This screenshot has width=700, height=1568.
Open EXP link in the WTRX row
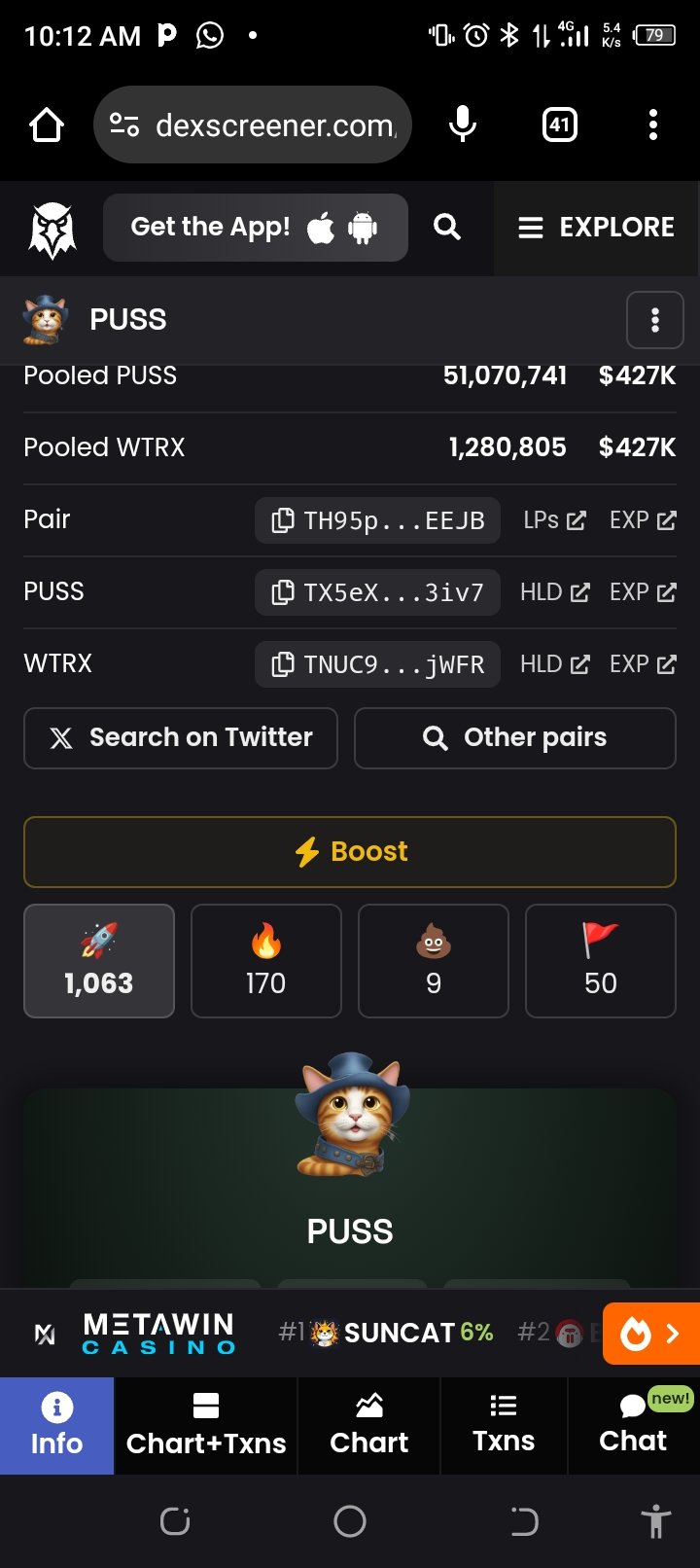[x=643, y=664]
